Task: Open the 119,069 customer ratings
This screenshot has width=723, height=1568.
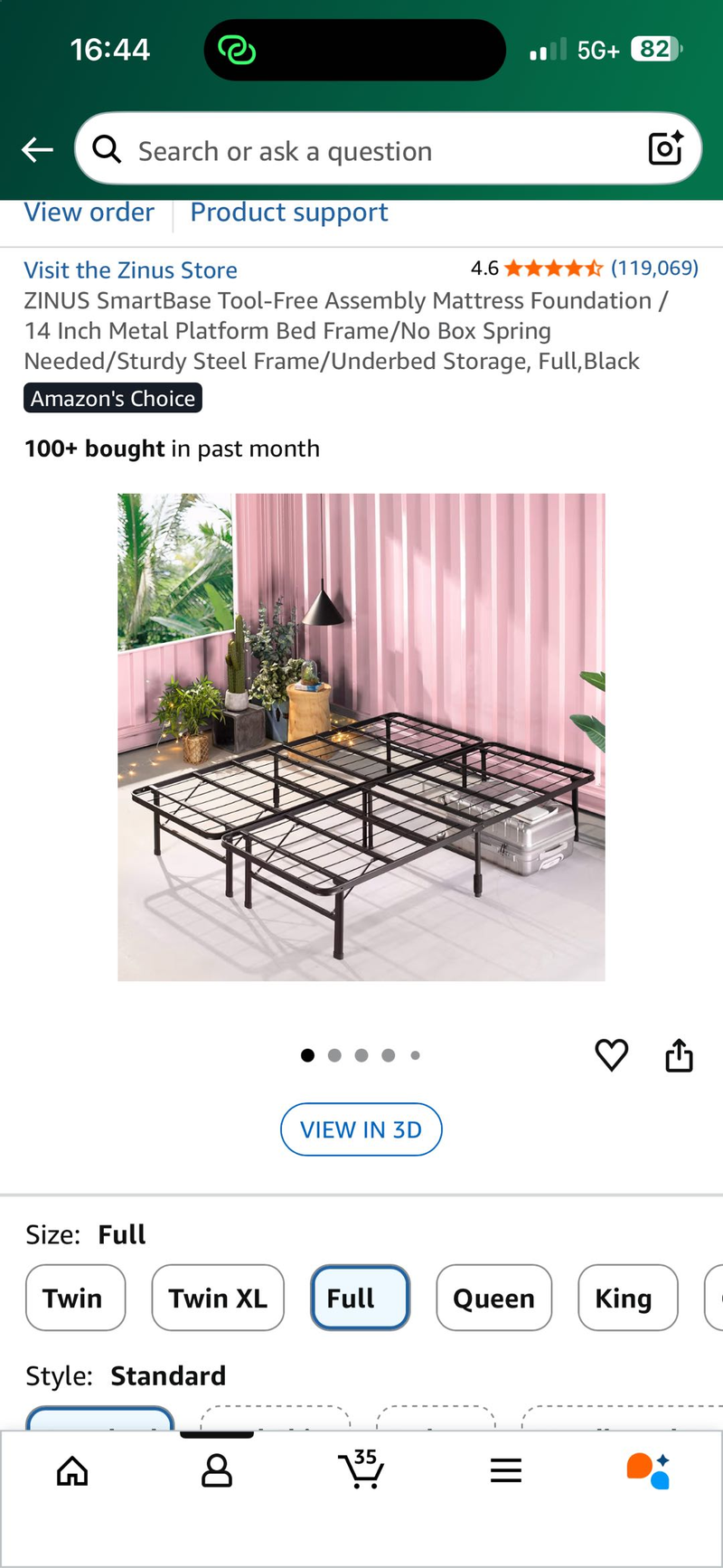Action: [654, 268]
